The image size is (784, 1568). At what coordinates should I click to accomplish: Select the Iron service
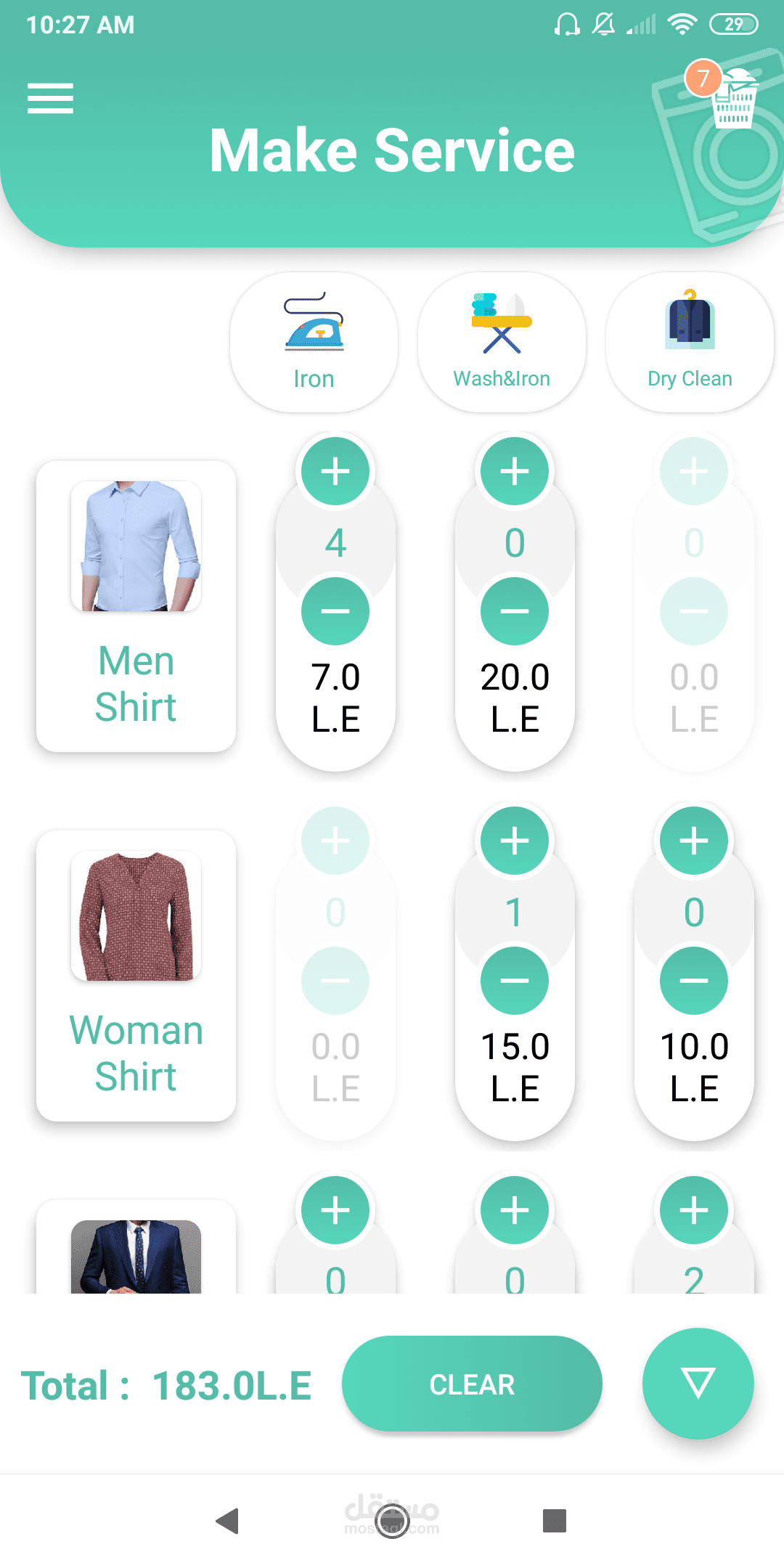(314, 342)
